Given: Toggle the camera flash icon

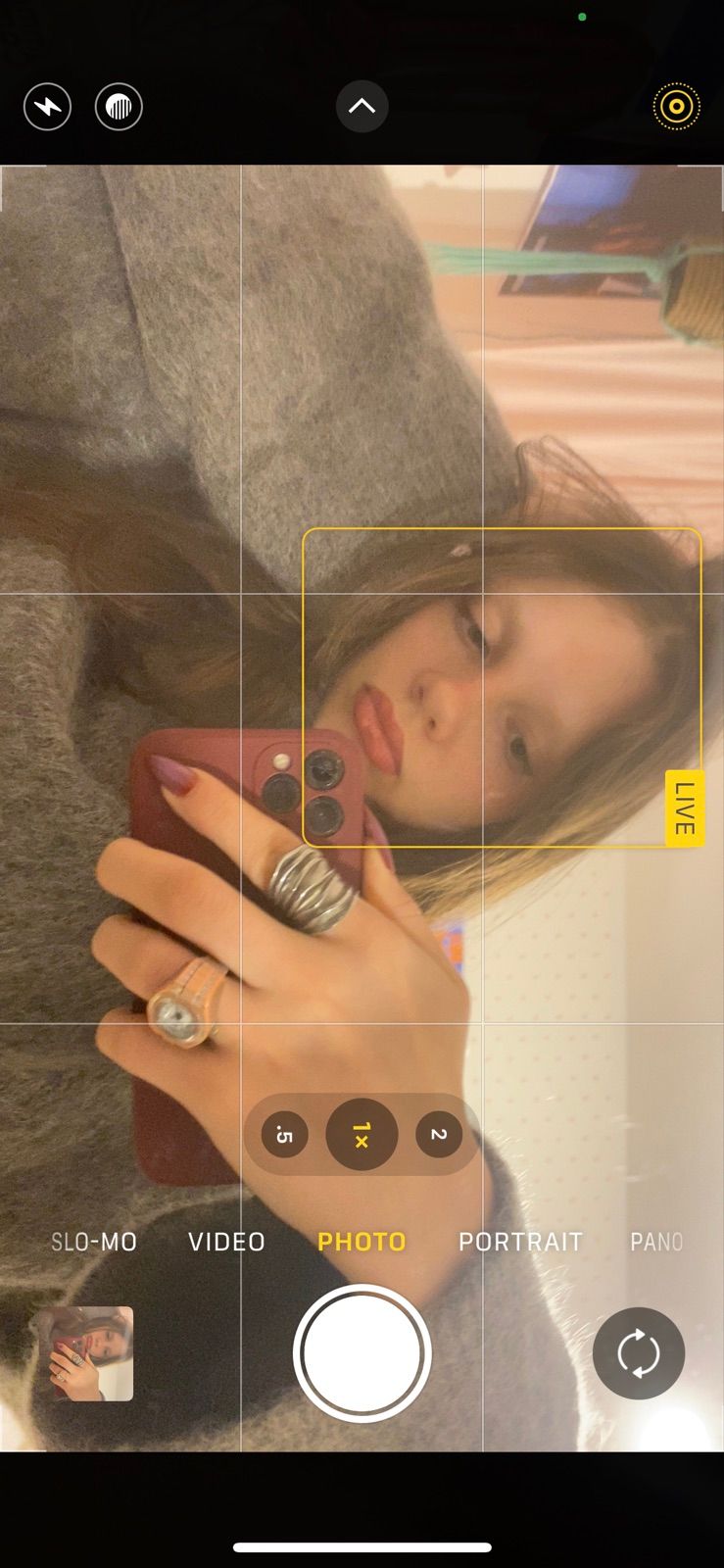Looking at the screenshot, I should (47, 107).
